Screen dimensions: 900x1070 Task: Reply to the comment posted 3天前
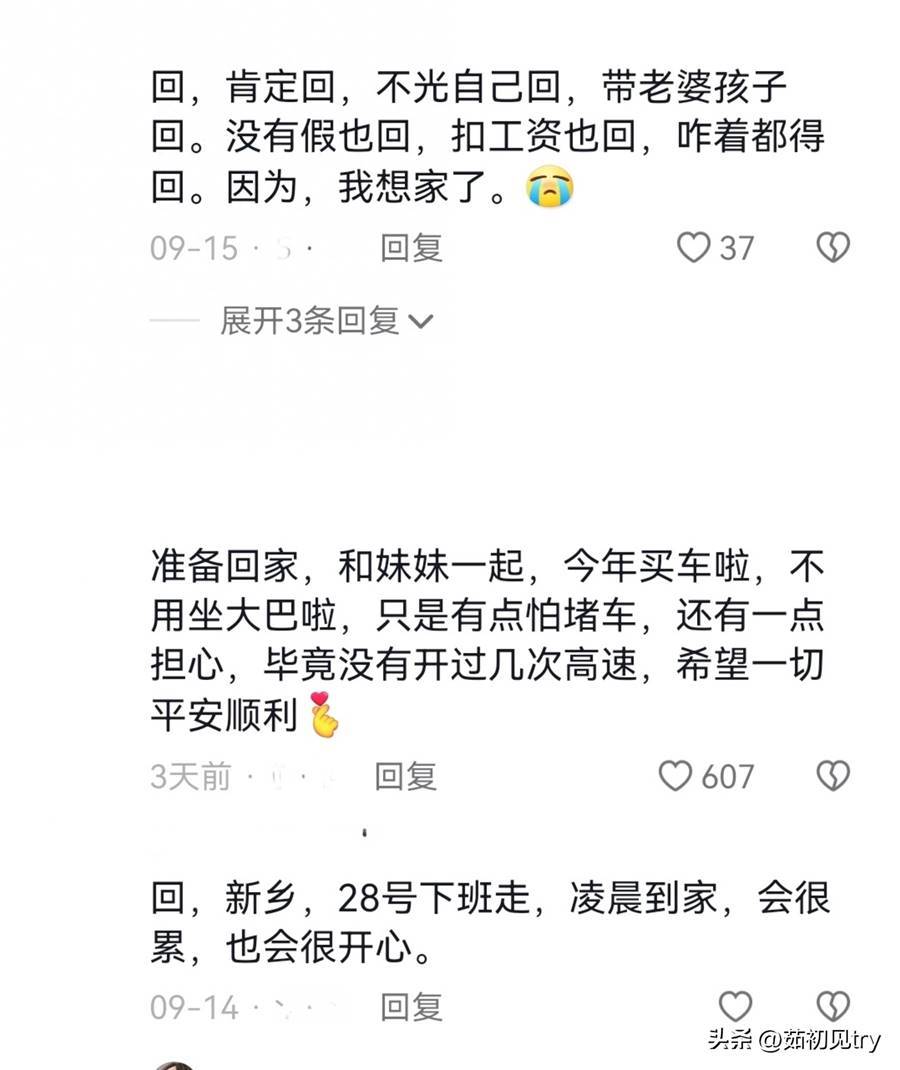point(405,776)
